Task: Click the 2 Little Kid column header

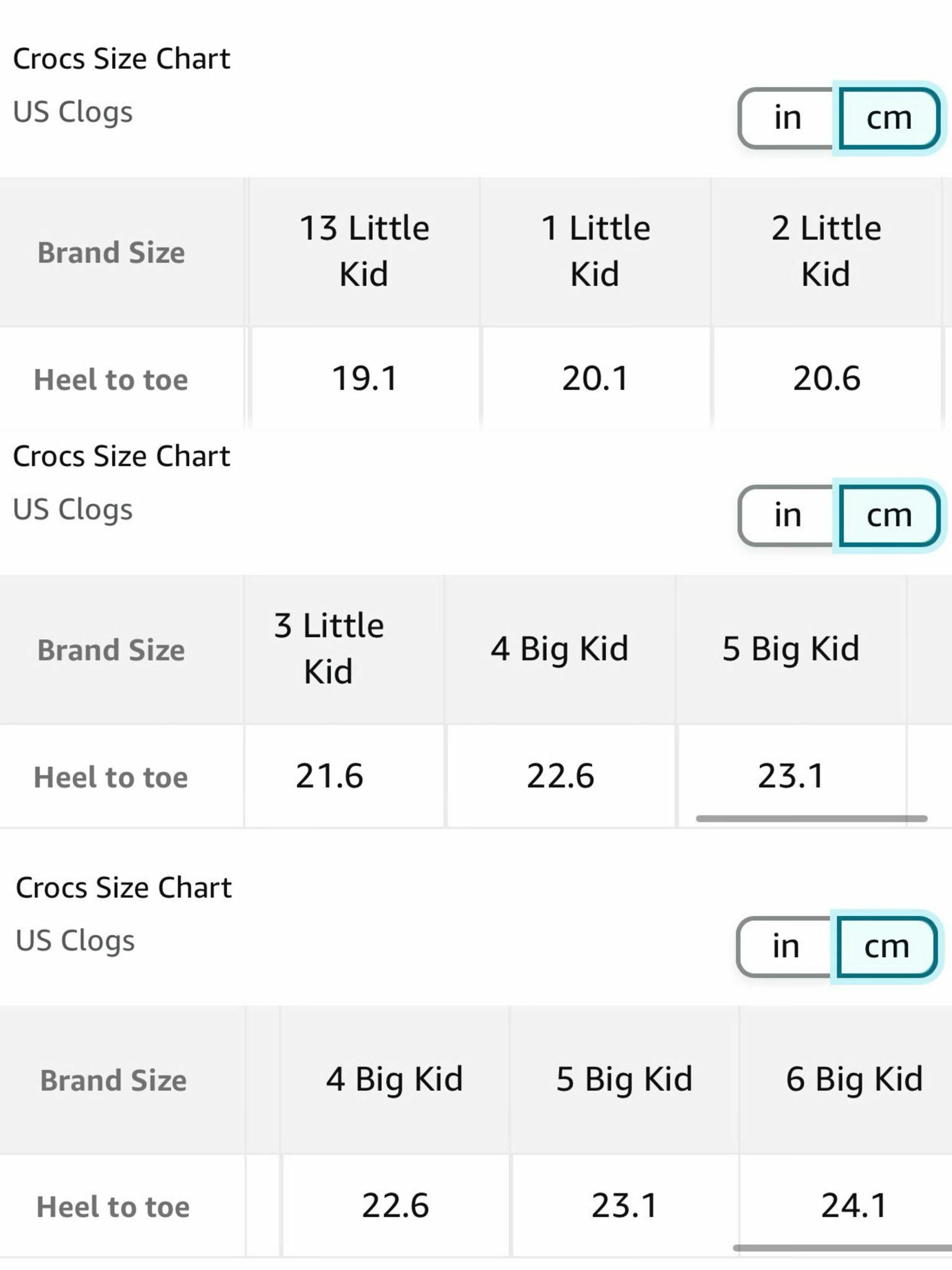Action: pyautogui.click(x=827, y=251)
